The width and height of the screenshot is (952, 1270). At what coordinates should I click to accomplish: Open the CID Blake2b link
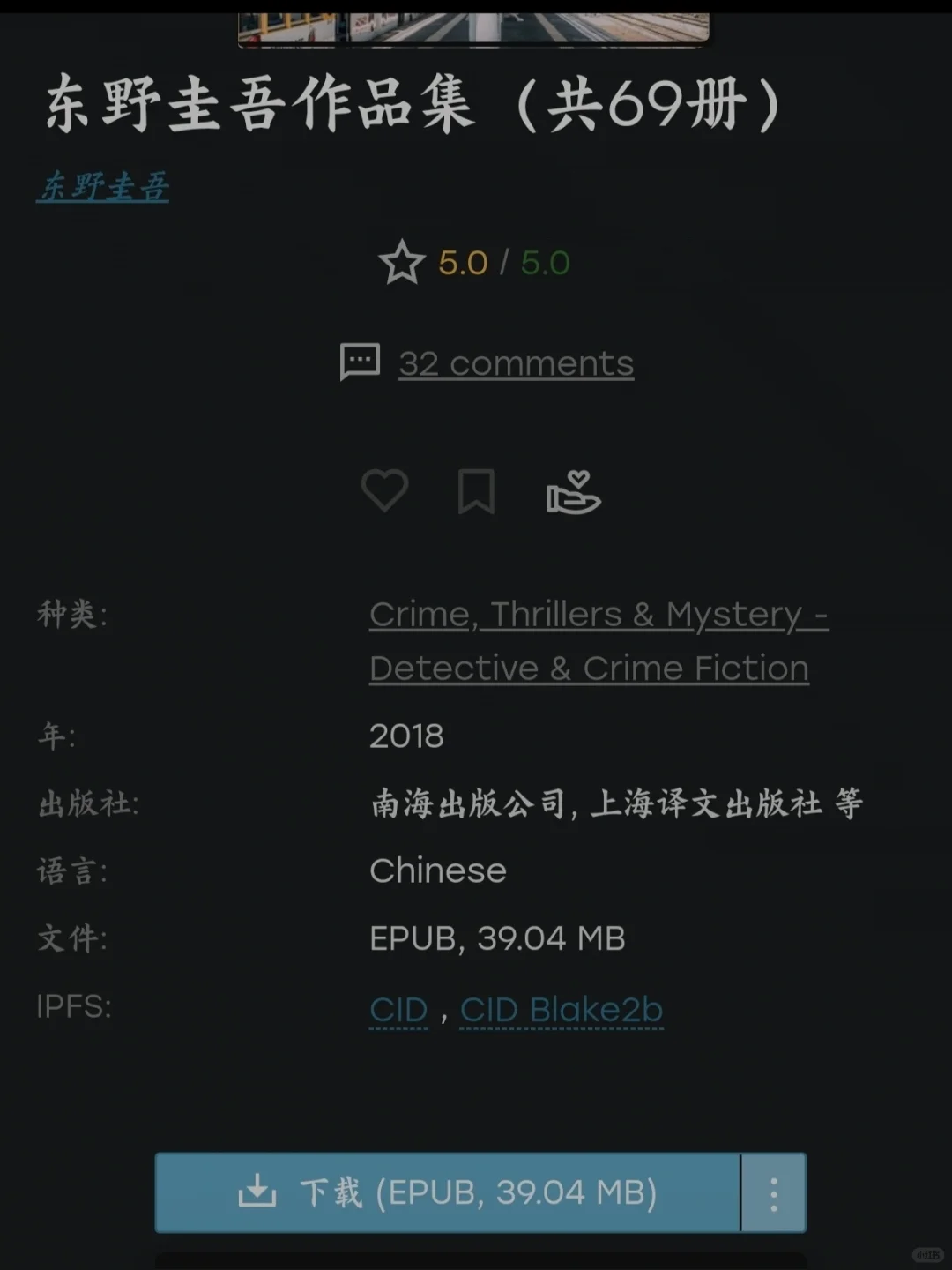(x=562, y=1010)
